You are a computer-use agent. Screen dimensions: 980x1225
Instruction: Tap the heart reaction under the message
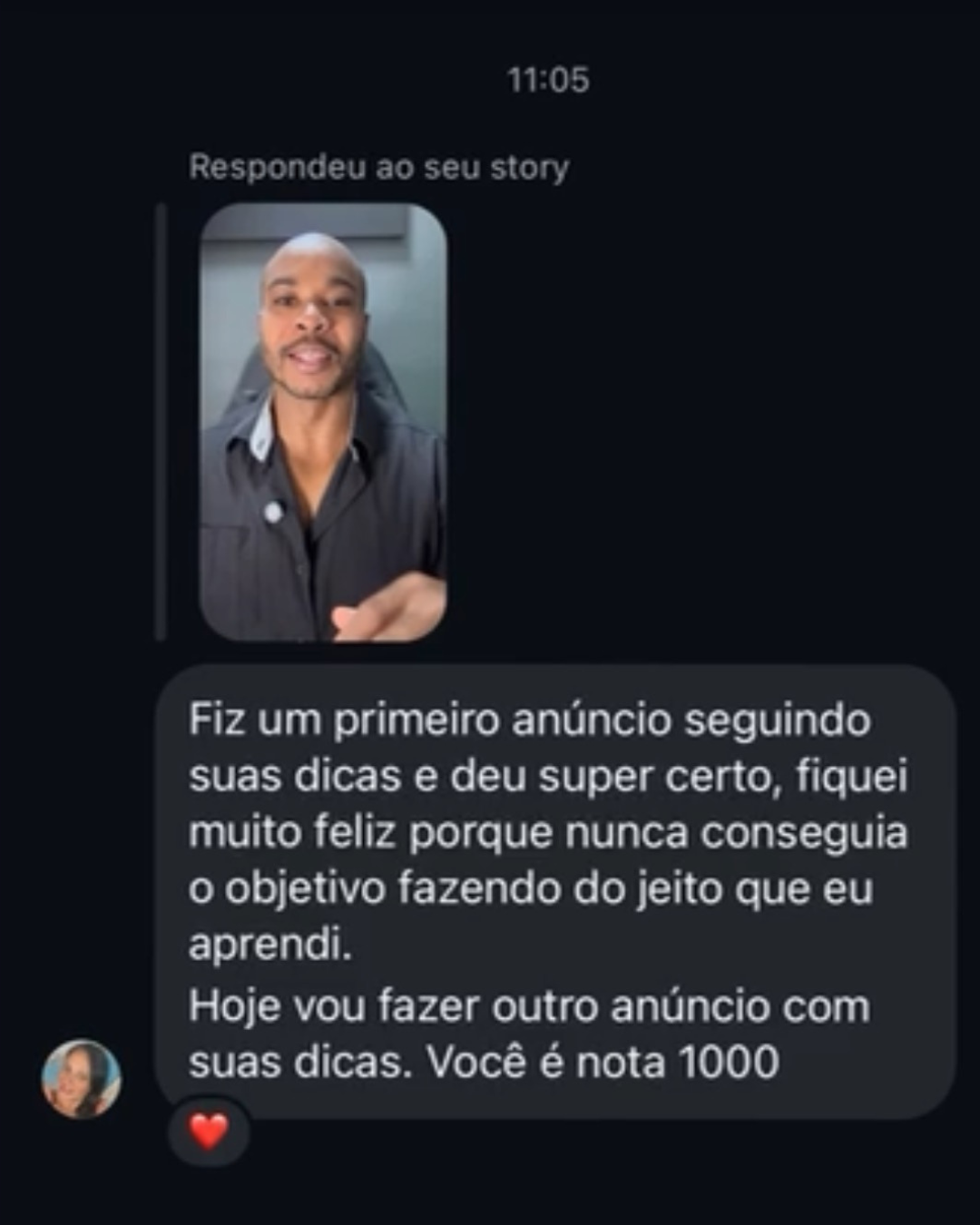[x=209, y=1132]
